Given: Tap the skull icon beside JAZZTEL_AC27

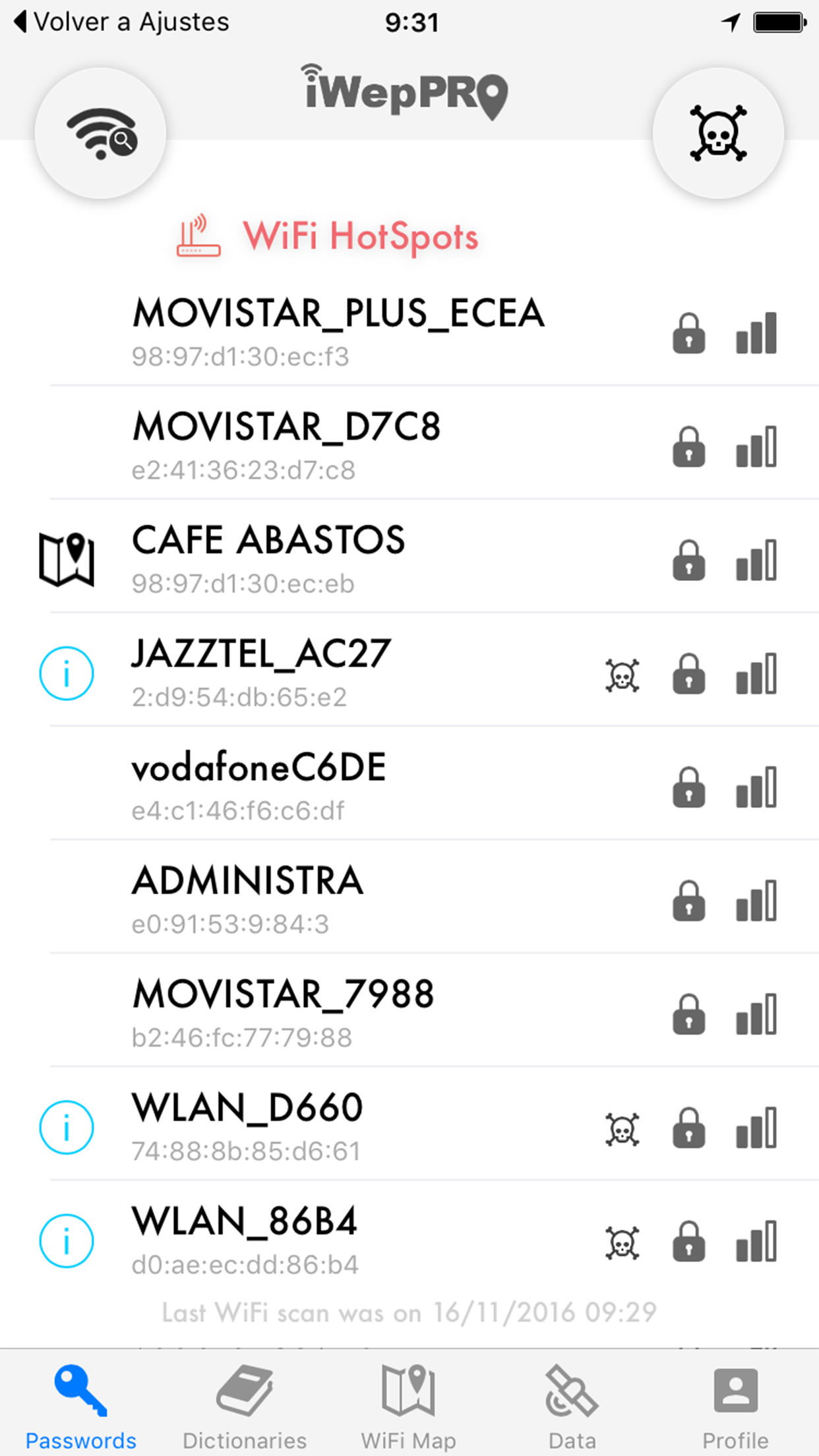Looking at the screenshot, I should pyautogui.click(x=622, y=674).
